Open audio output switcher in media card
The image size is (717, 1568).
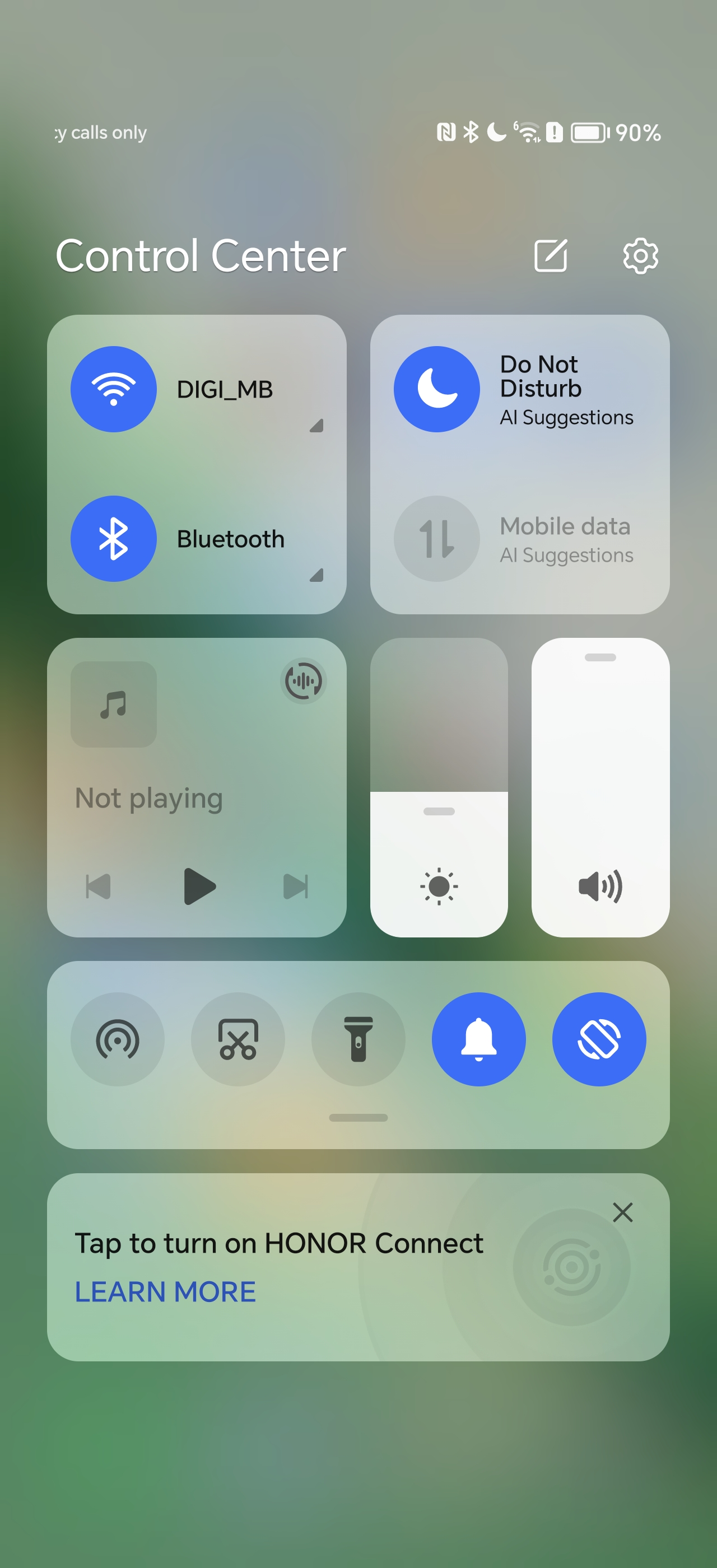(304, 680)
